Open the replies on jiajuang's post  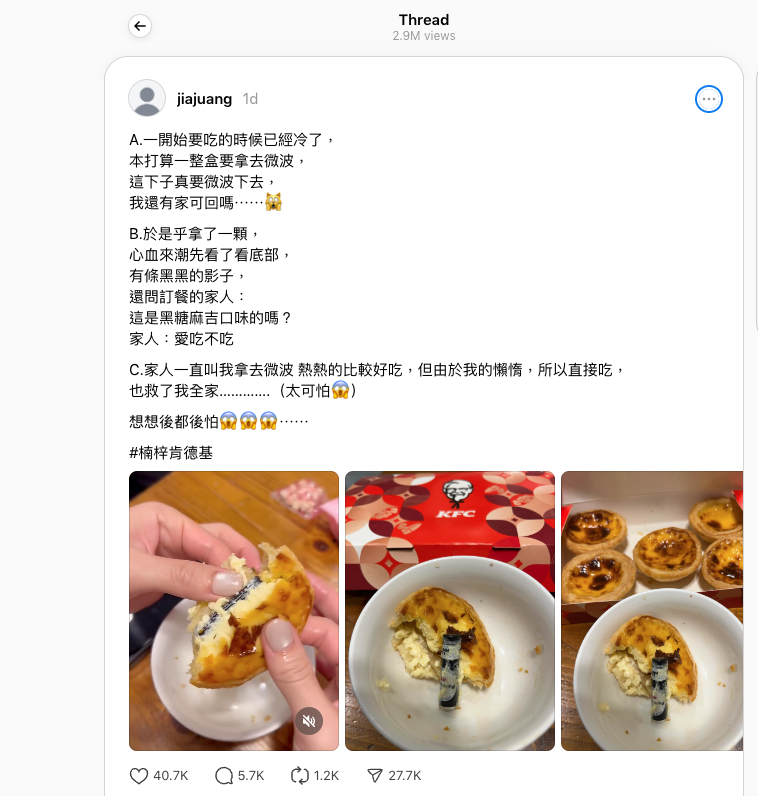[x=224, y=775]
